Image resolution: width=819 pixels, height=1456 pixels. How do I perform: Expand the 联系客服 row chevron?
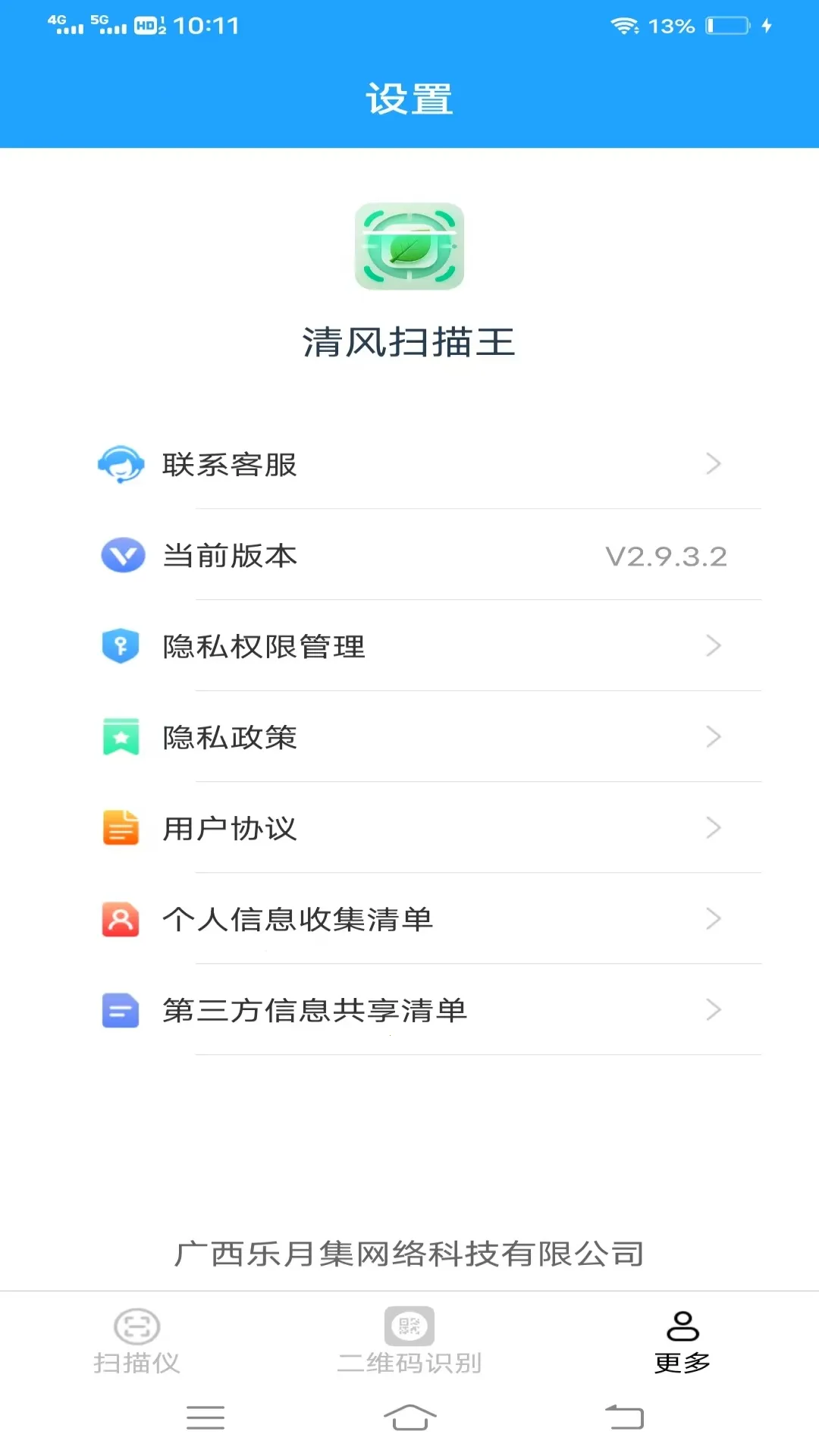click(713, 464)
